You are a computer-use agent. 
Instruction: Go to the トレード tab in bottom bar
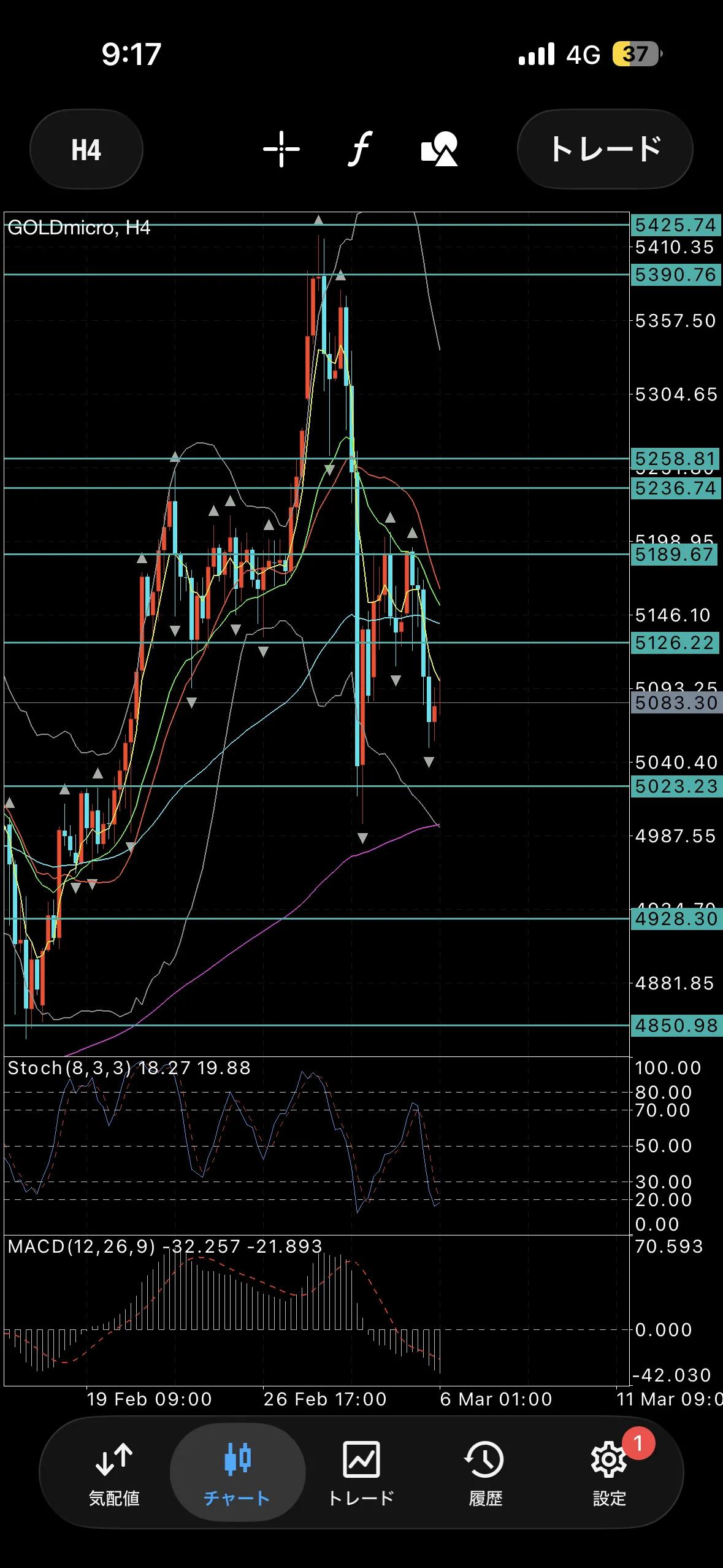(x=361, y=1474)
